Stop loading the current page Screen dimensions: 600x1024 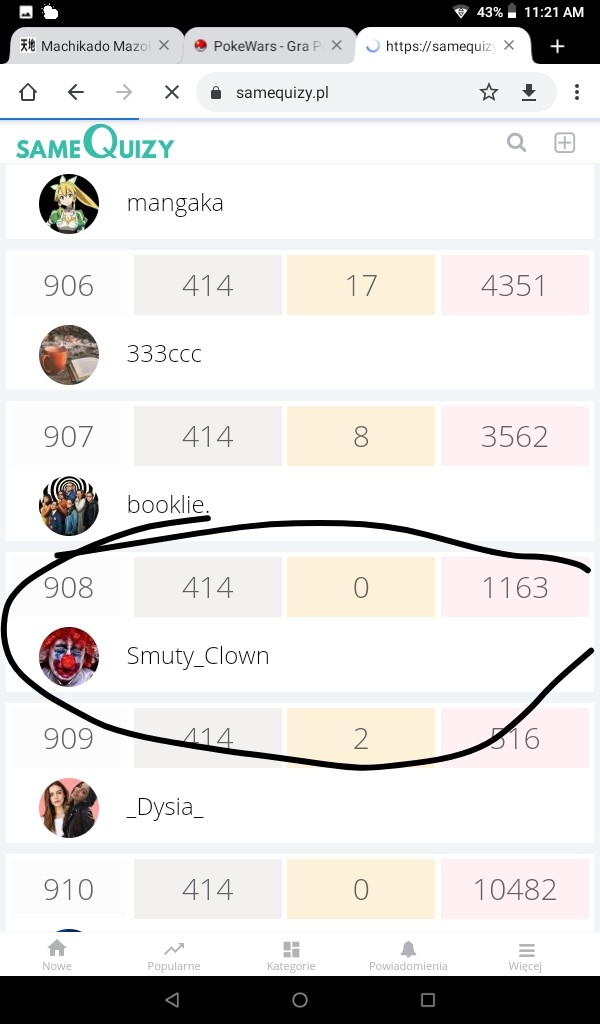[x=171, y=93]
